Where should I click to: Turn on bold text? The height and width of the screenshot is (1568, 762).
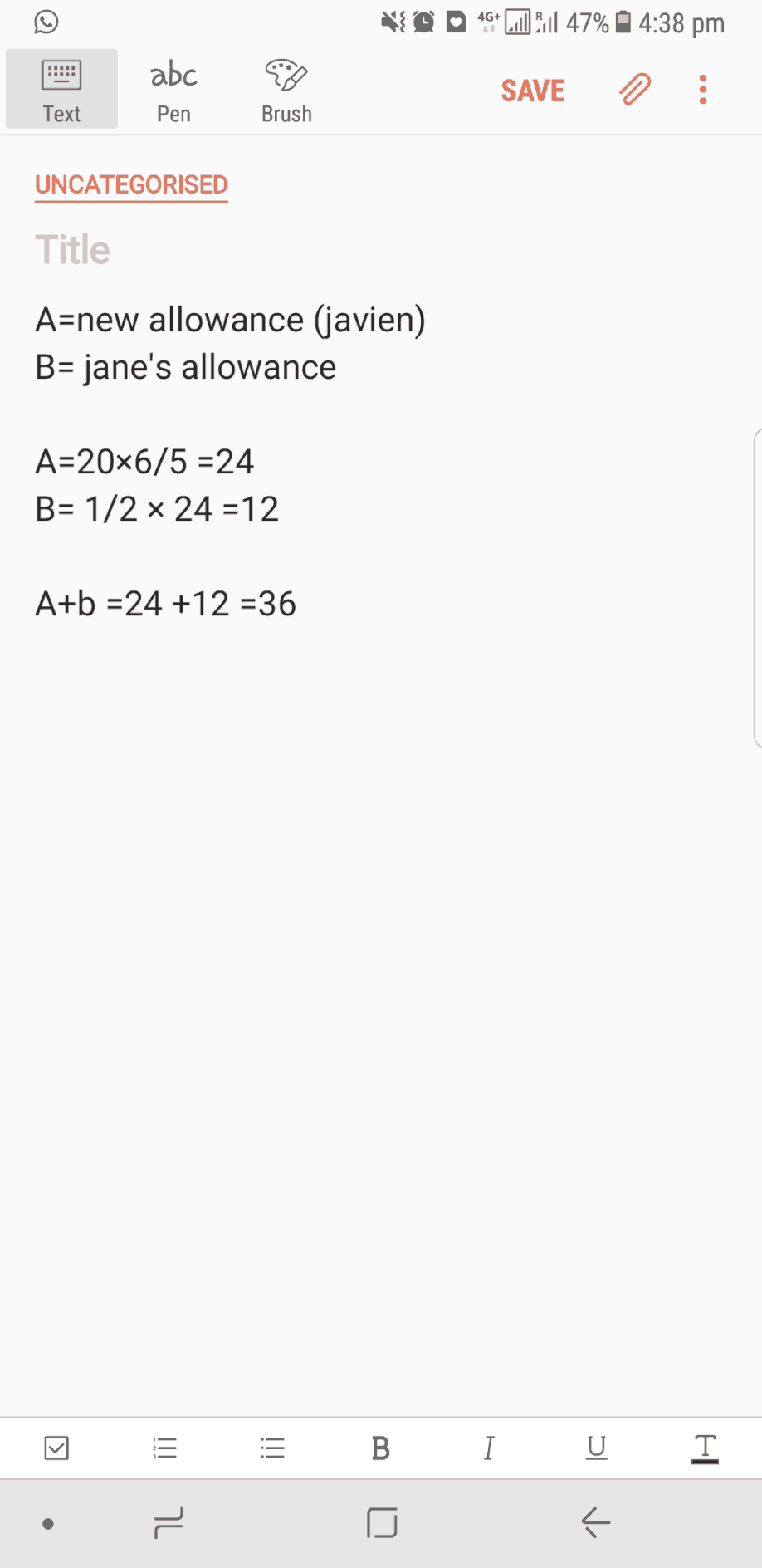click(x=380, y=1448)
